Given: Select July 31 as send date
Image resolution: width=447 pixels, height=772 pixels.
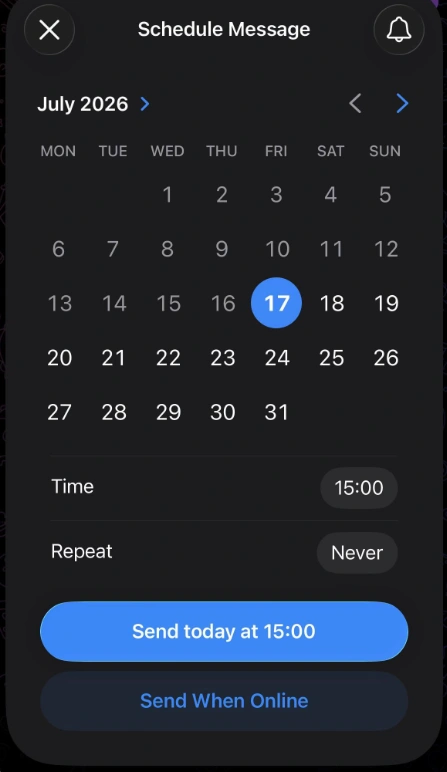Looking at the screenshot, I should tap(276, 412).
